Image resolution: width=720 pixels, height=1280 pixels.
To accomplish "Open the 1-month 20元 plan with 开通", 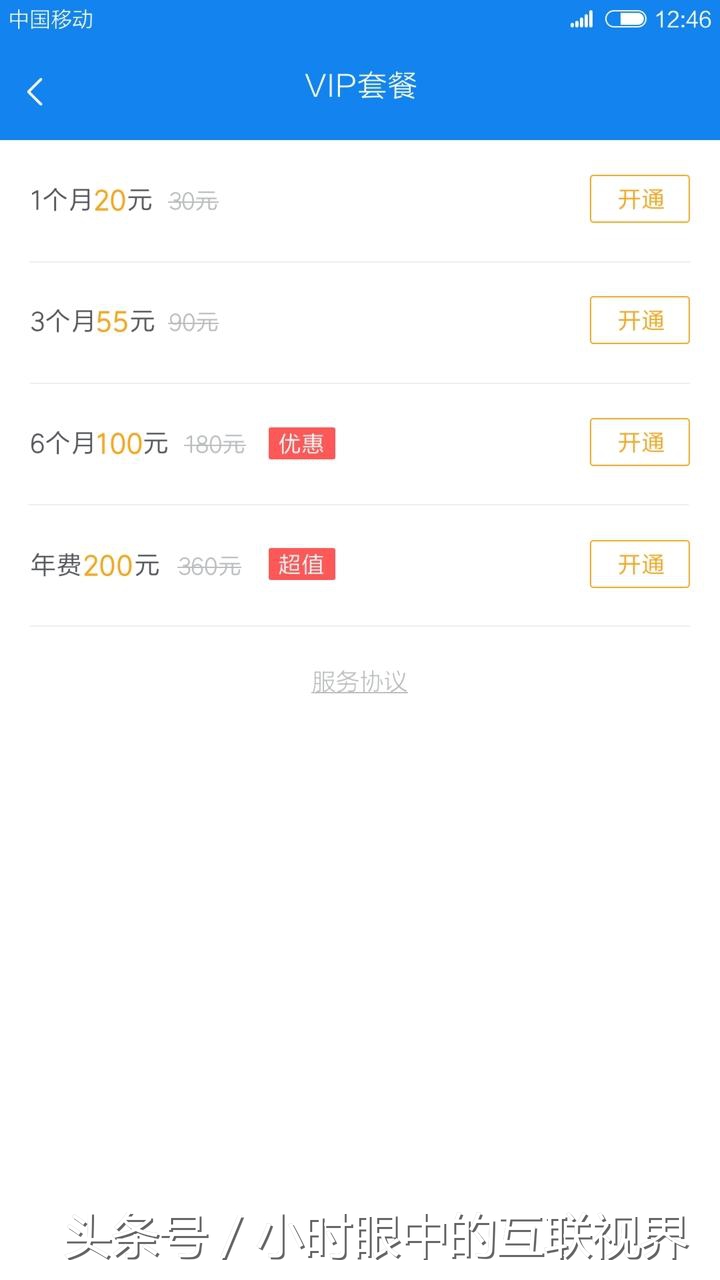I will (639, 199).
